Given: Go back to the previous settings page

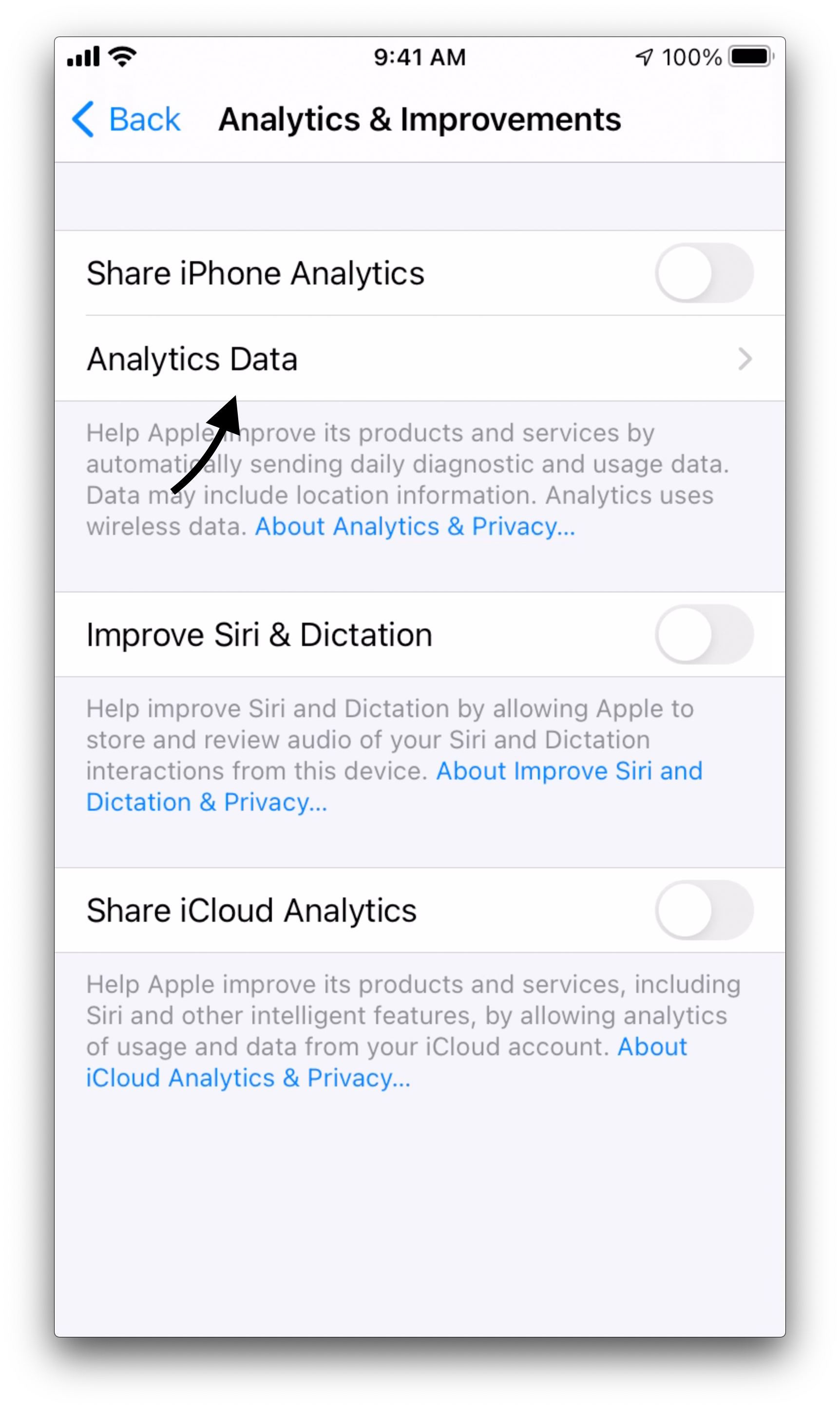Looking at the screenshot, I should [126, 119].
